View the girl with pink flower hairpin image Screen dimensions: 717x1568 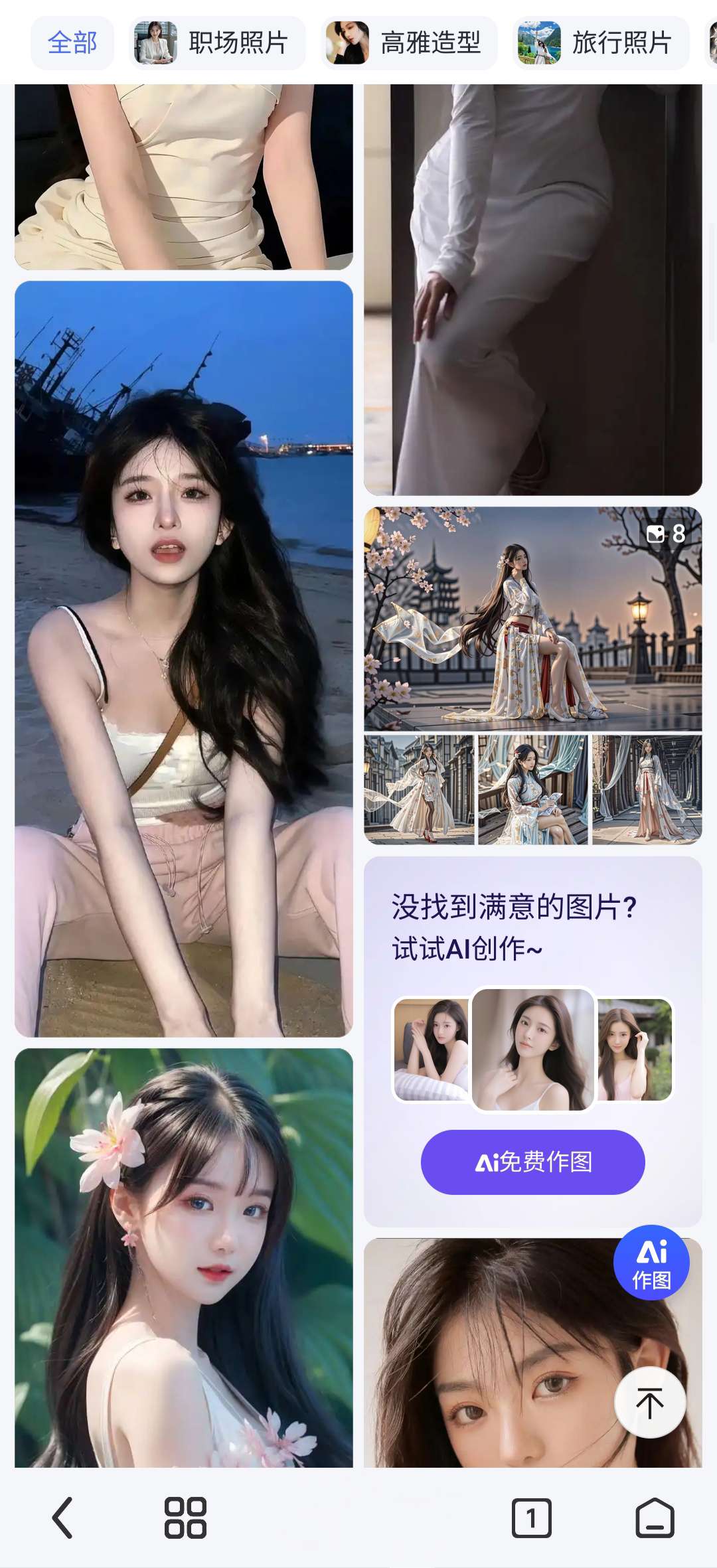tap(184, 1258)
